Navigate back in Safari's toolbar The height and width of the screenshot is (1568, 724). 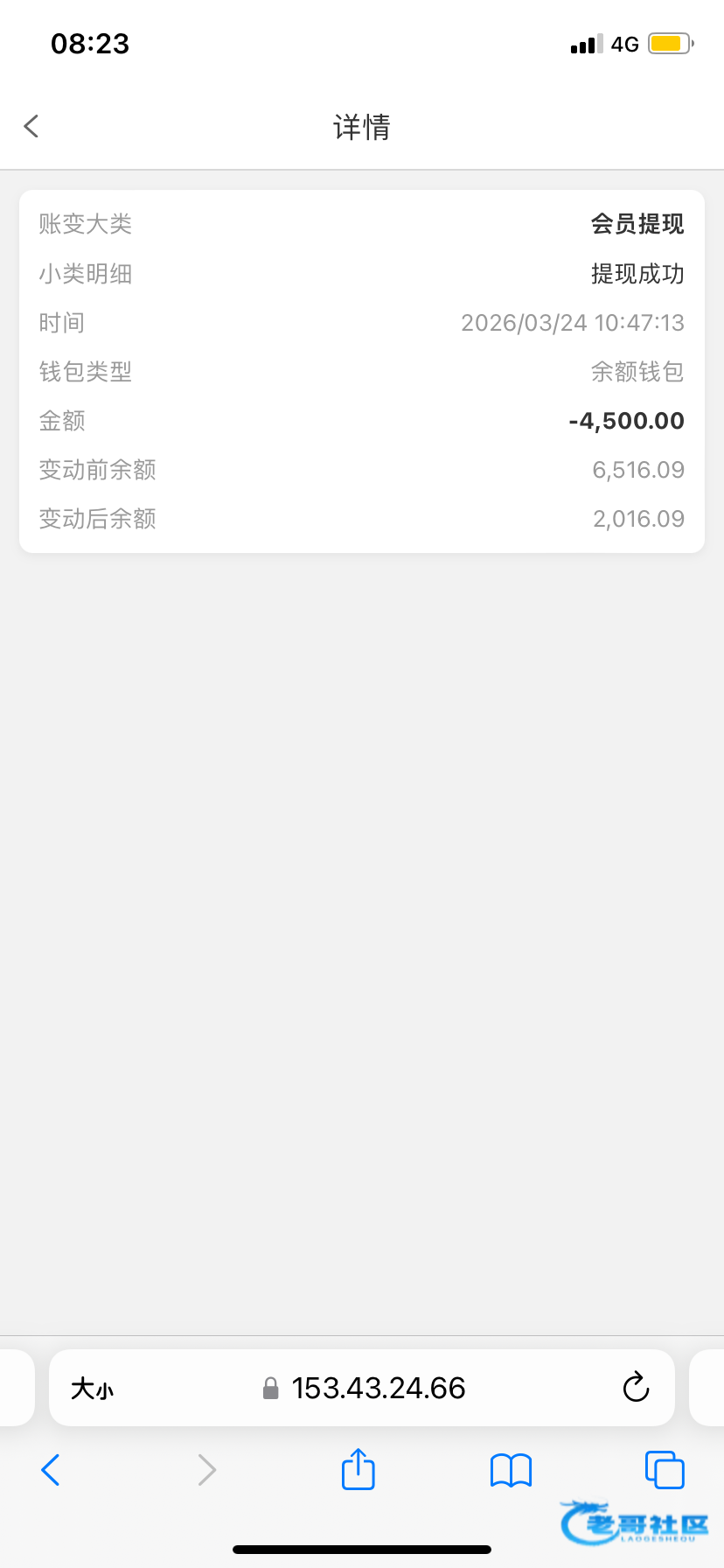point(51,1470)
